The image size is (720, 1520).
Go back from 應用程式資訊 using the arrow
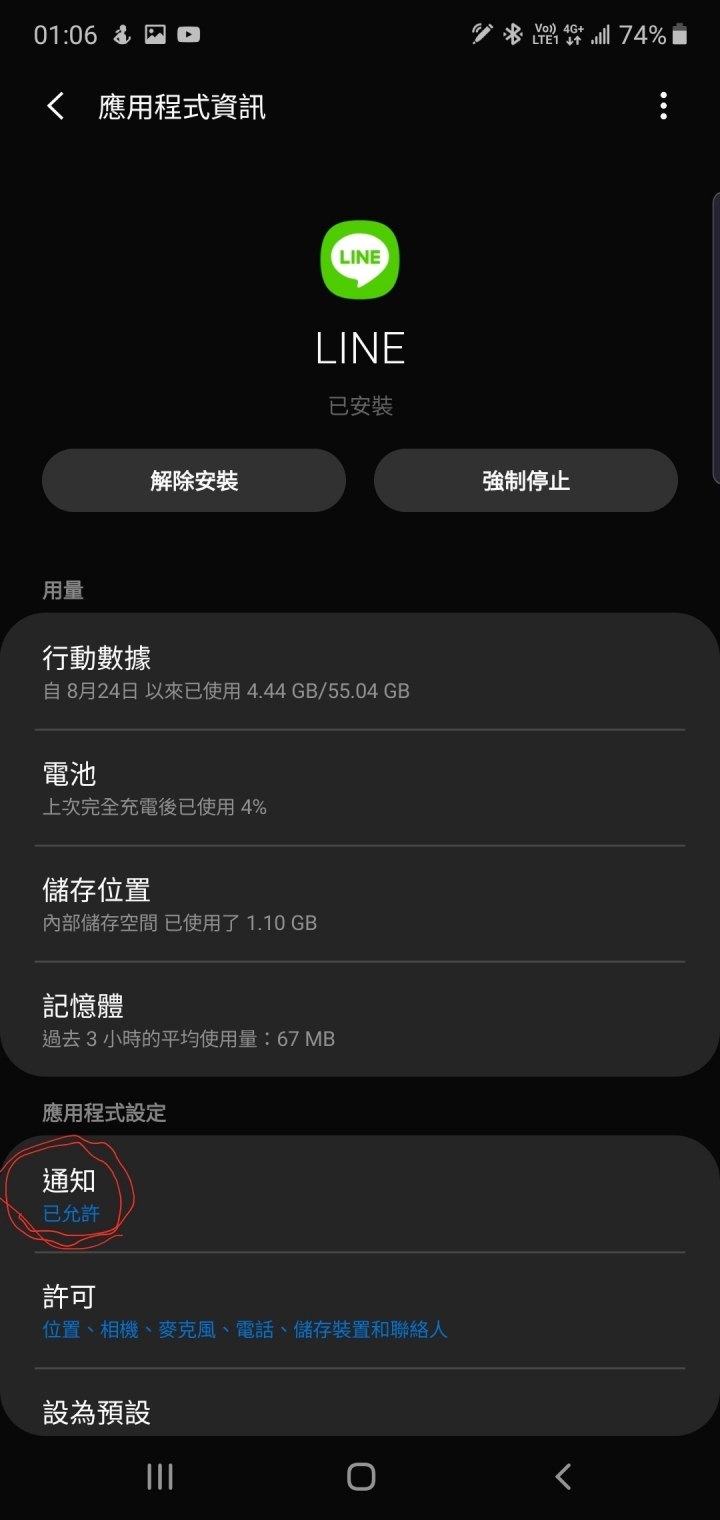(56, 106)
